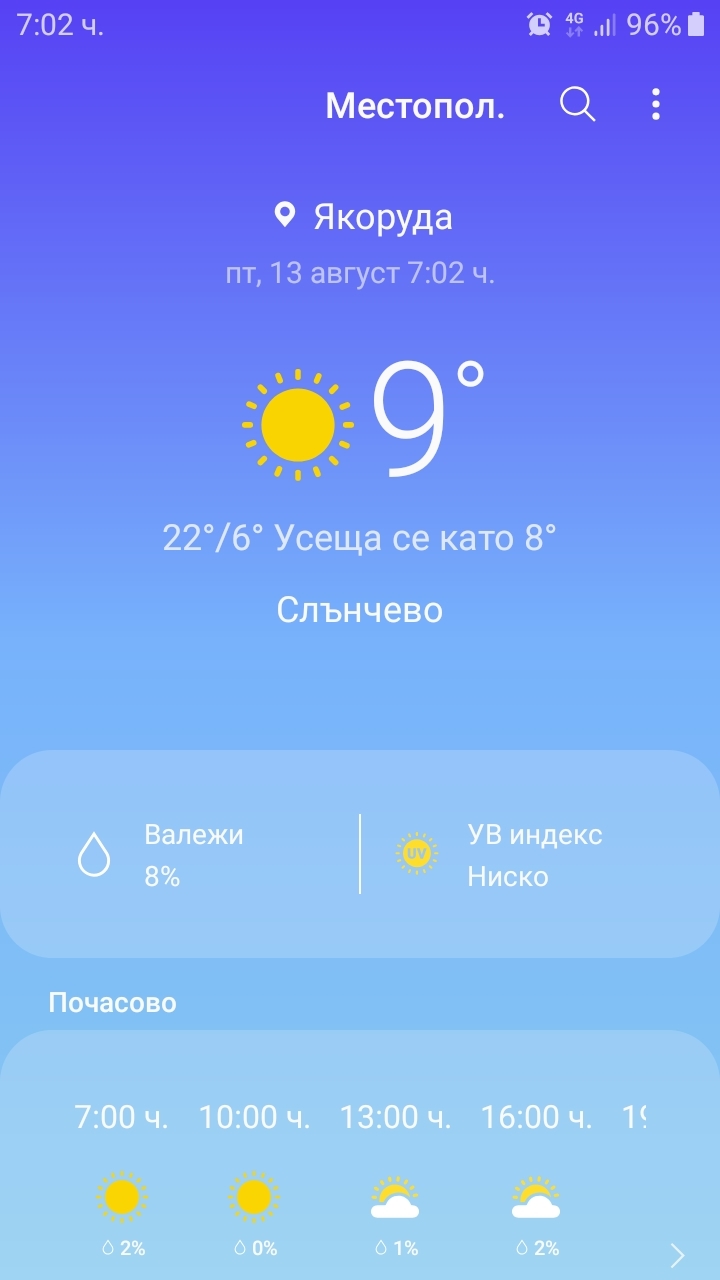Open the Валежи and УВ индекс card
The width and height of the screenshot is (720, 1280).
pyautogui.click(x=360, y=855)
